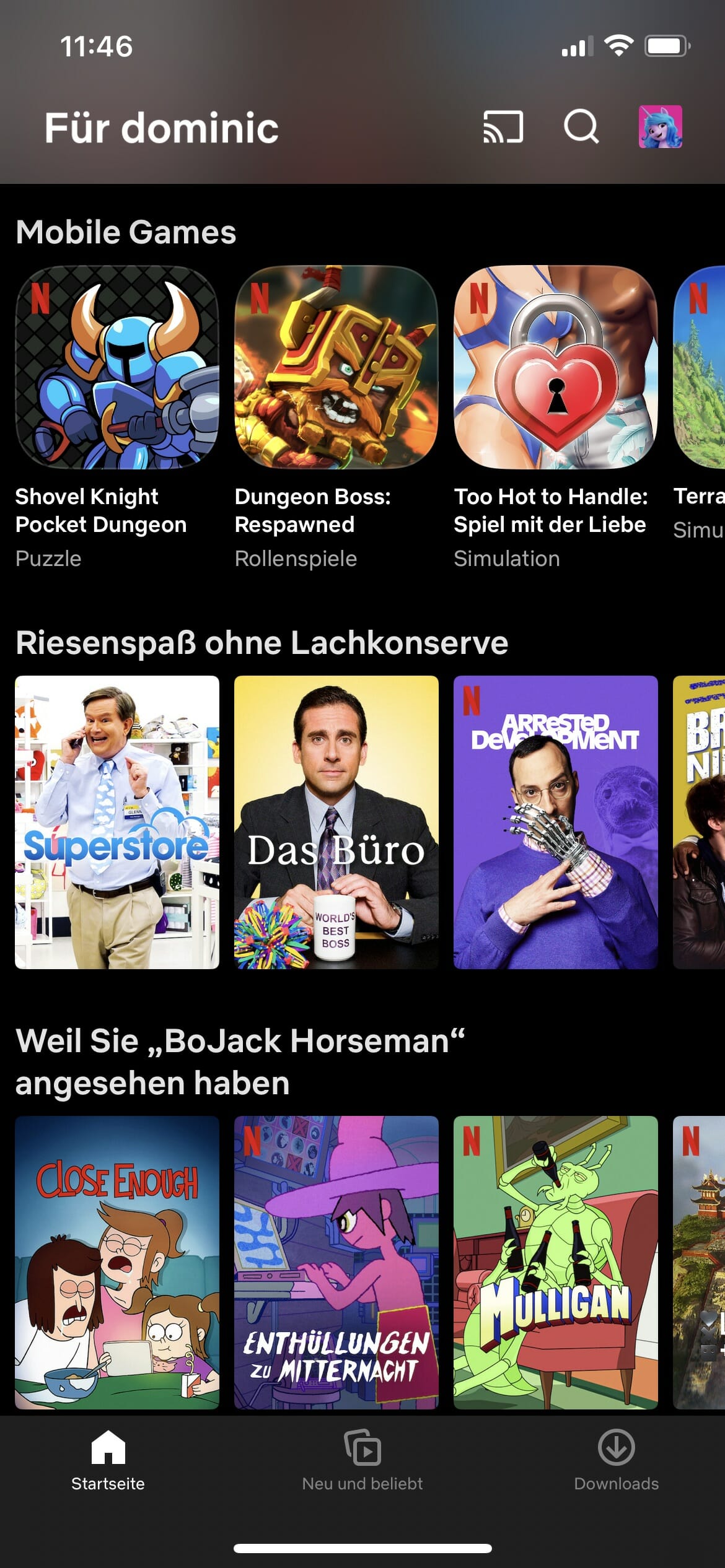This screenshot has width=725, height=1568.
Task: Open Arrested Development poster
Action: coord(556,822)
